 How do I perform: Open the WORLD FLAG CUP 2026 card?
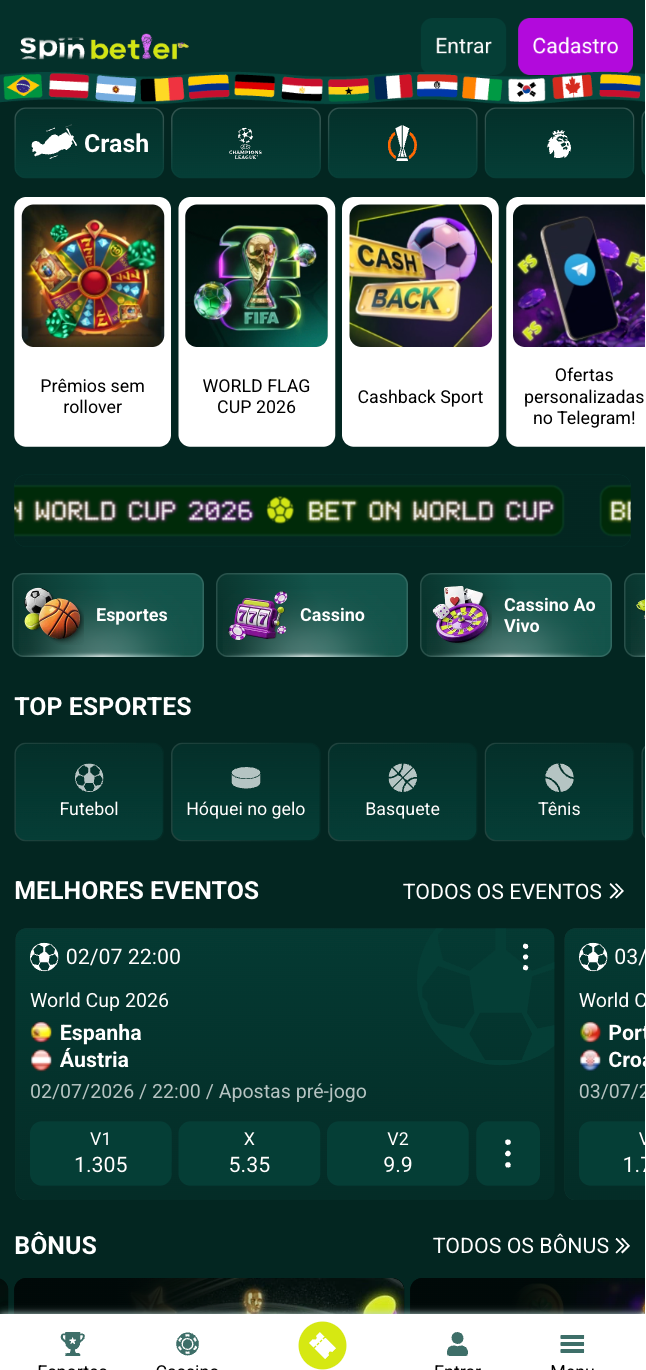pos(257,321)
